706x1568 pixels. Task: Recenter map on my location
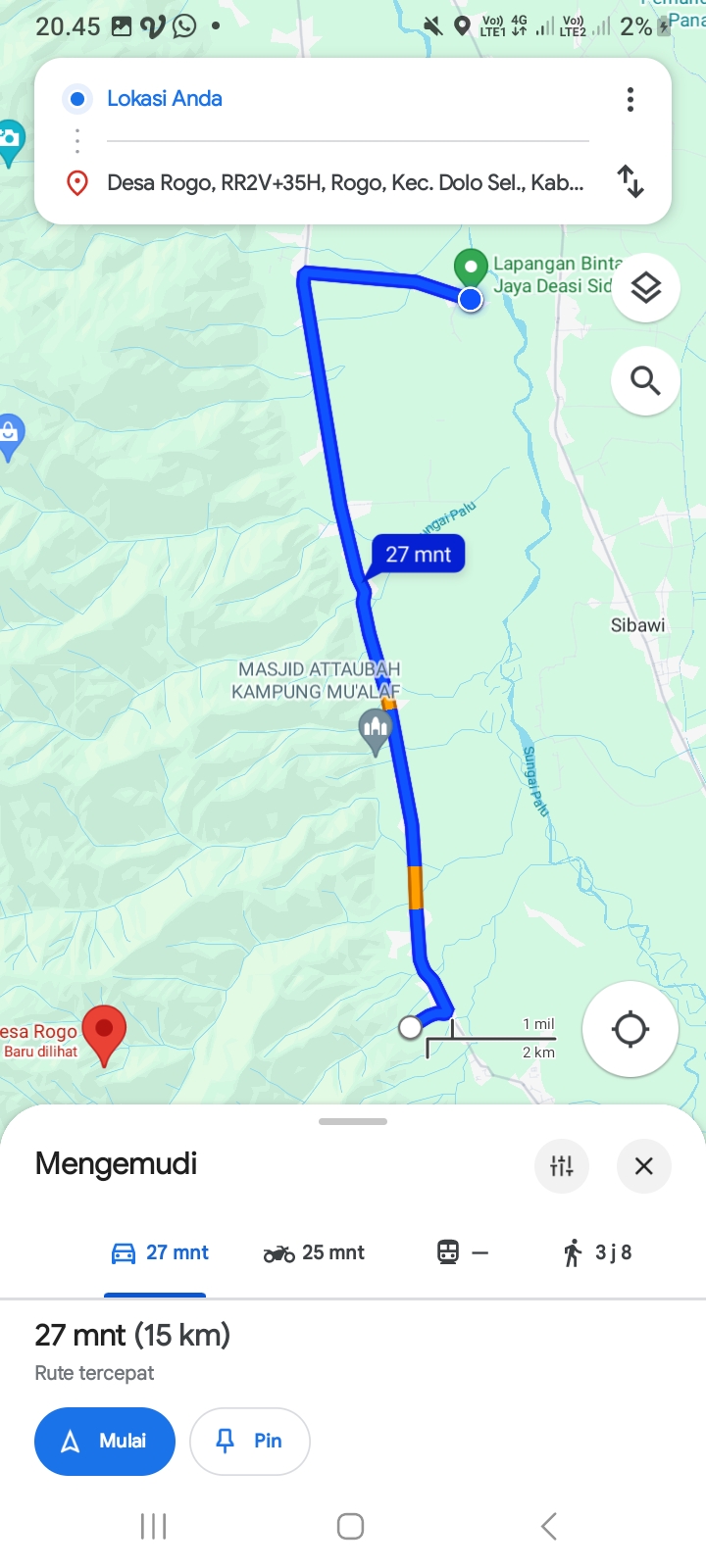tap(630, 1029)
